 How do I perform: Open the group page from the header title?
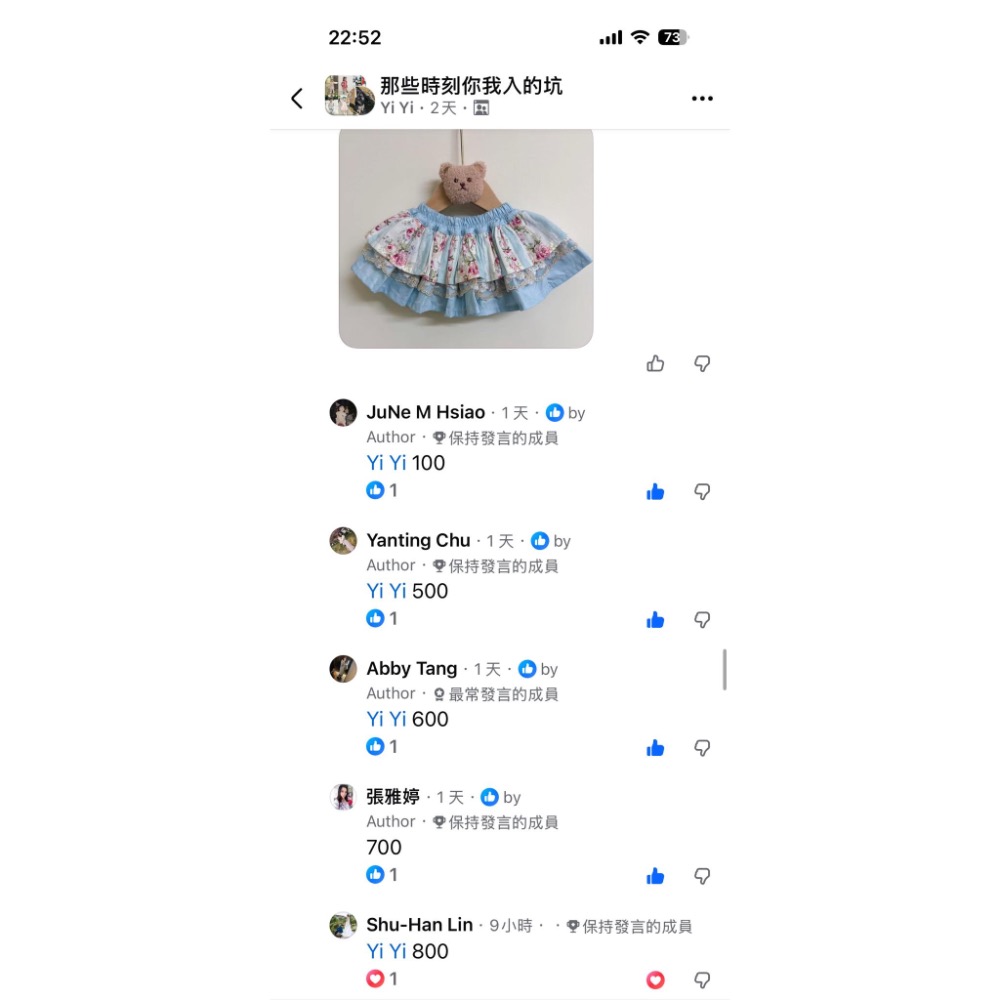coord(471,86)
